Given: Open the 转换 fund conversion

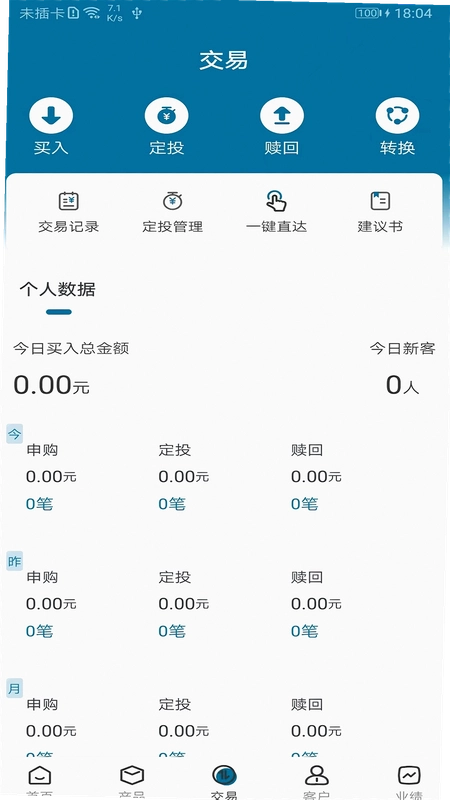Looking at the screenshot, I should (x=397, y=127).
